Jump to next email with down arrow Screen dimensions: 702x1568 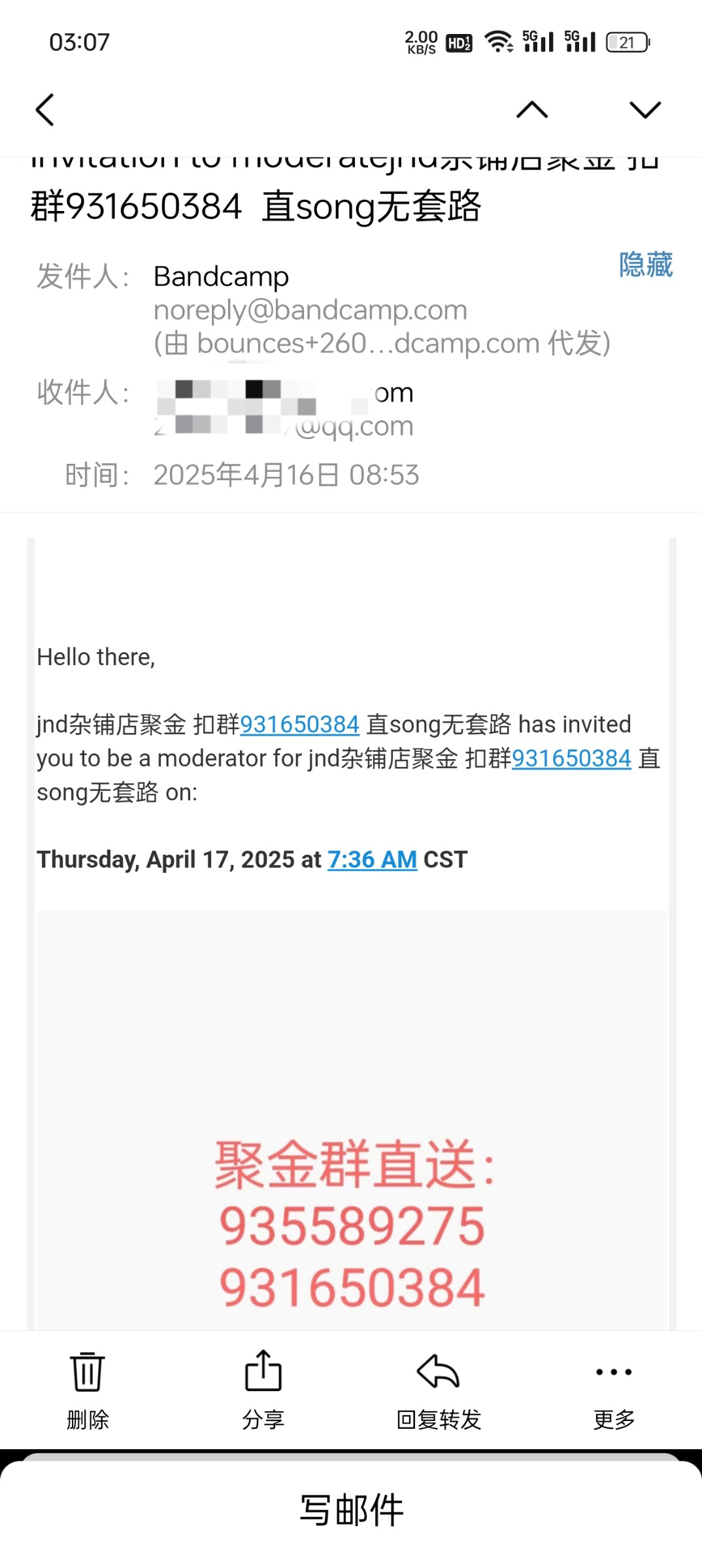645,109
